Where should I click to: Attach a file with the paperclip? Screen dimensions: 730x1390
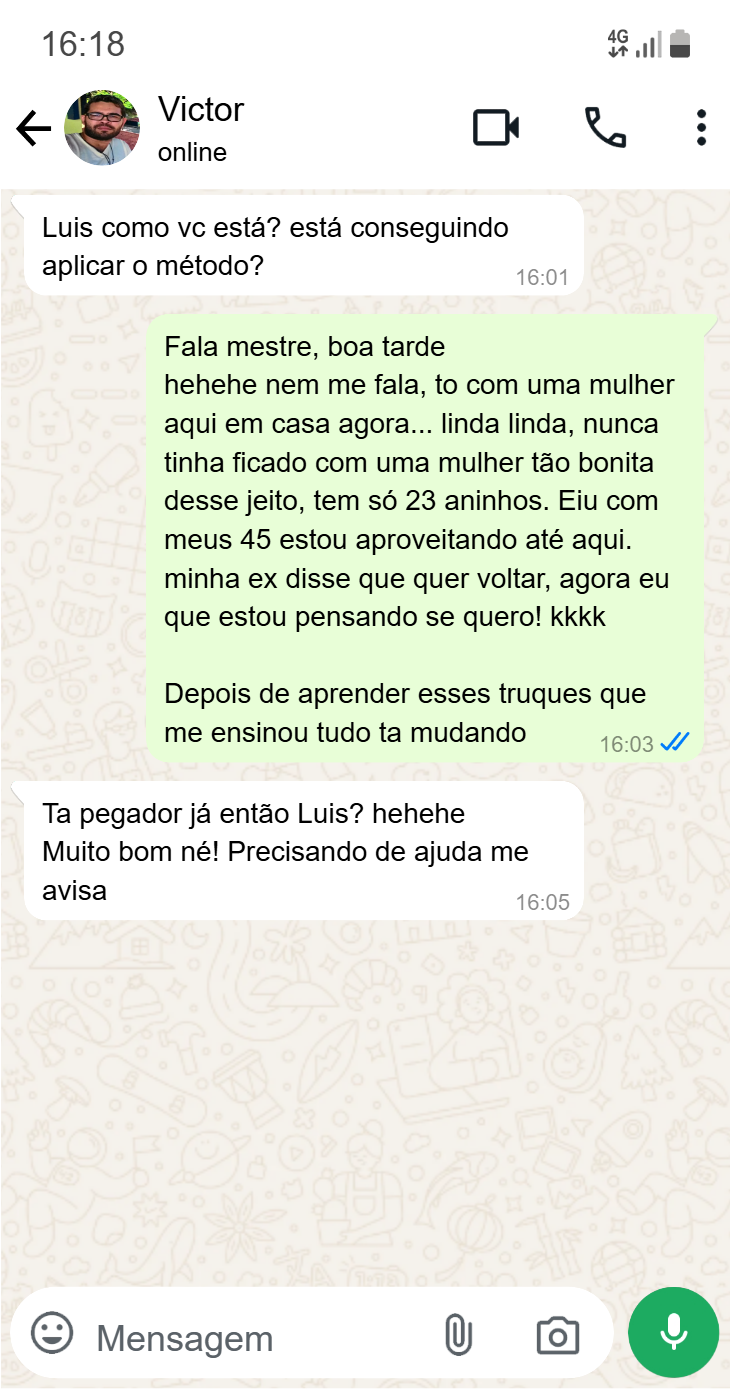pyautogui.click(x=458, y=1335)
